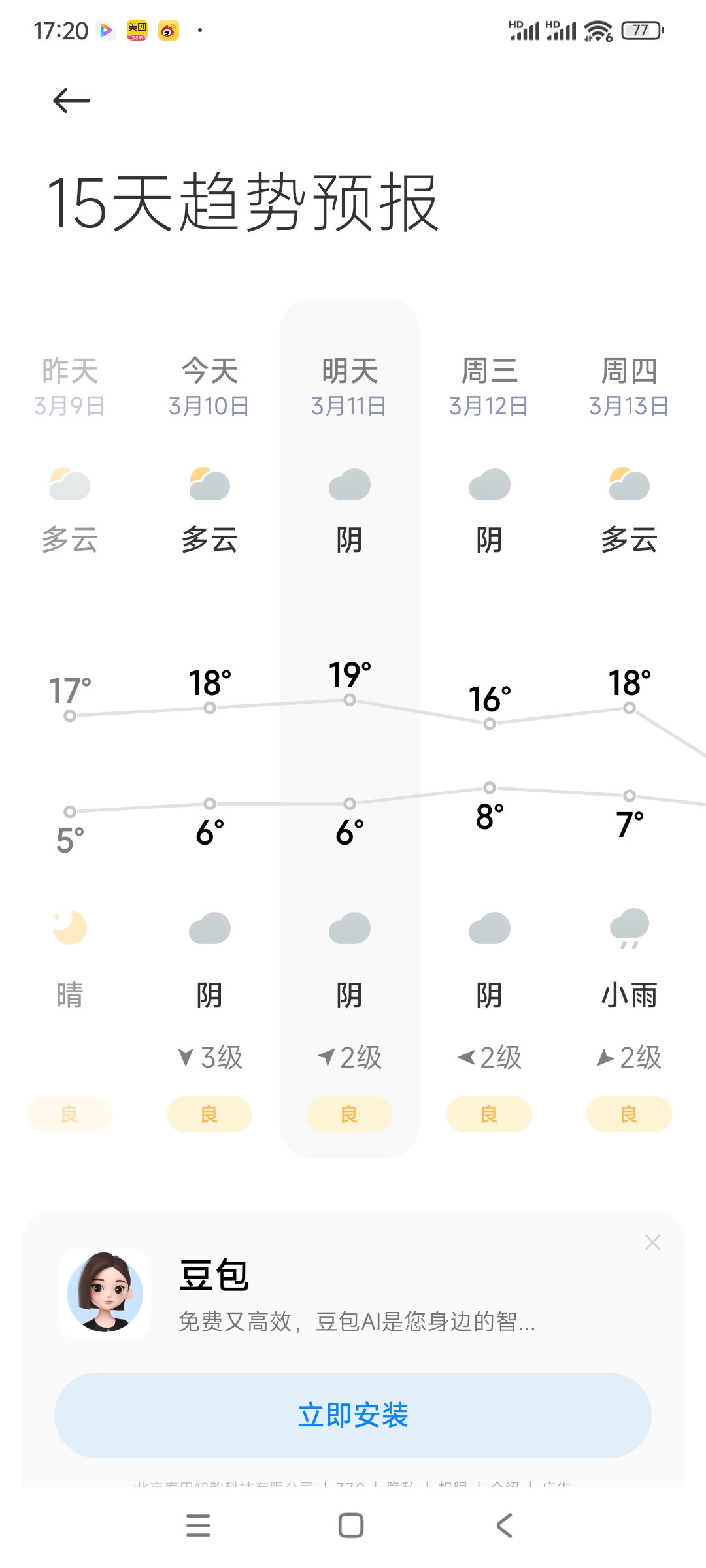706x1568 pixels.
Task: Select the 明天 3月11日 column
Action: (349, 387)
